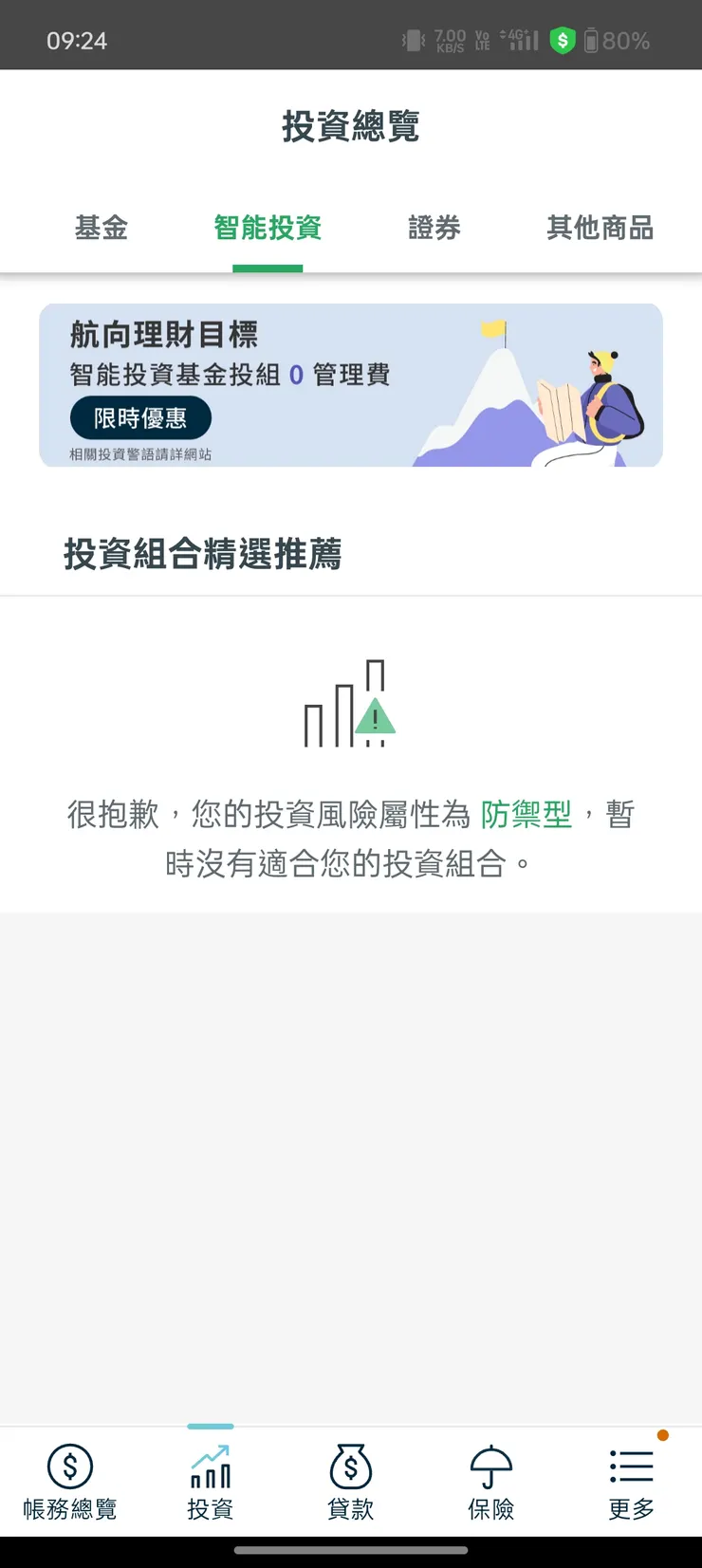
Task: Tap the page indicator line above bottom nav
Action: tap(210, 1425)
